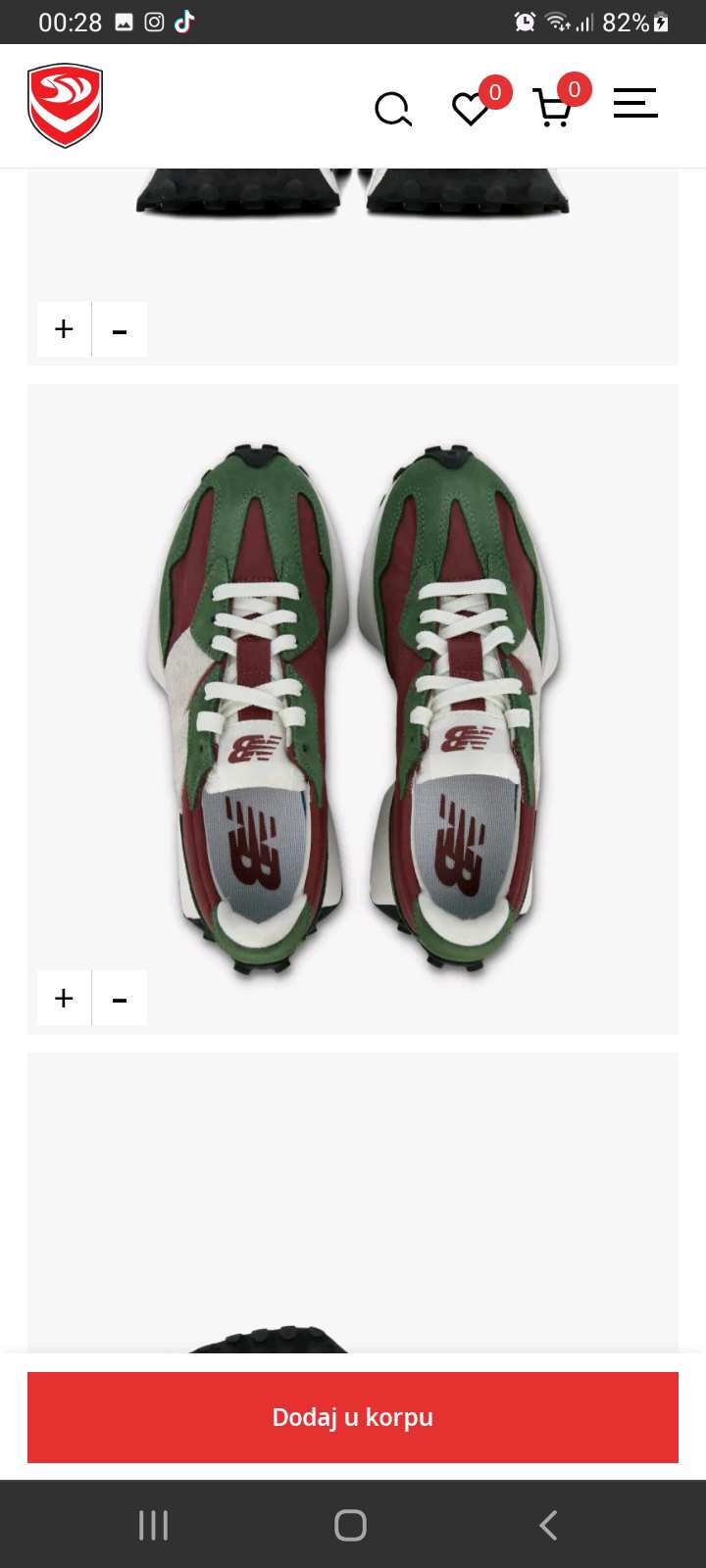Tap Dodaj u korpu button
The width and height of the screenshot is (706, 1568).
click(x=353, y=1417)
